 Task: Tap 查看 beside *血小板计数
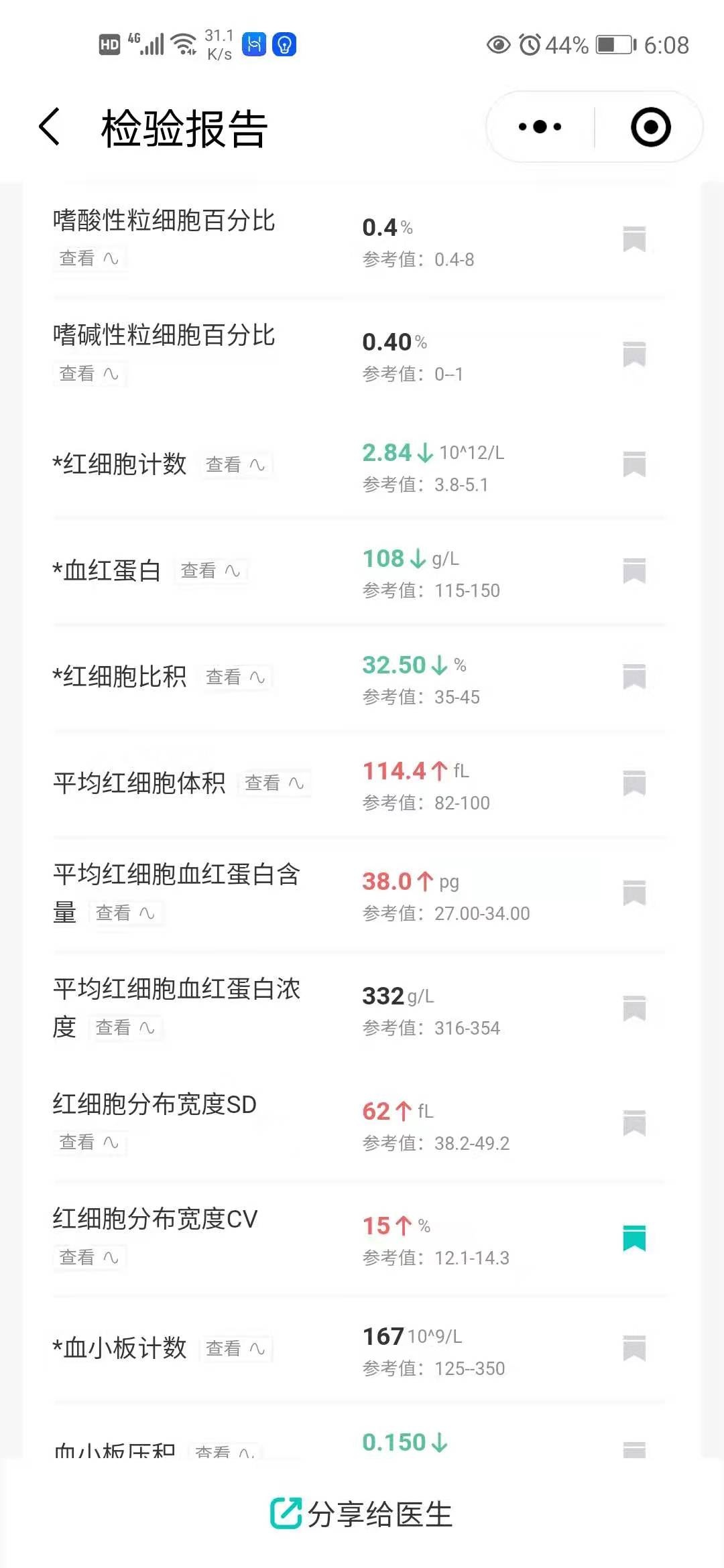click(235, 1348)
